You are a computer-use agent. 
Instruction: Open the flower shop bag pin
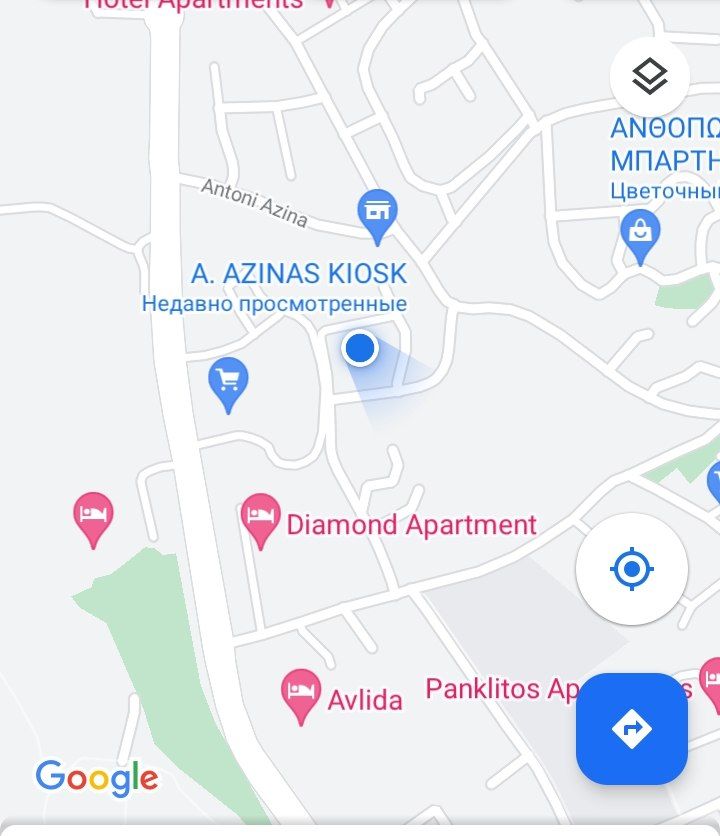(x=639, y=234)
